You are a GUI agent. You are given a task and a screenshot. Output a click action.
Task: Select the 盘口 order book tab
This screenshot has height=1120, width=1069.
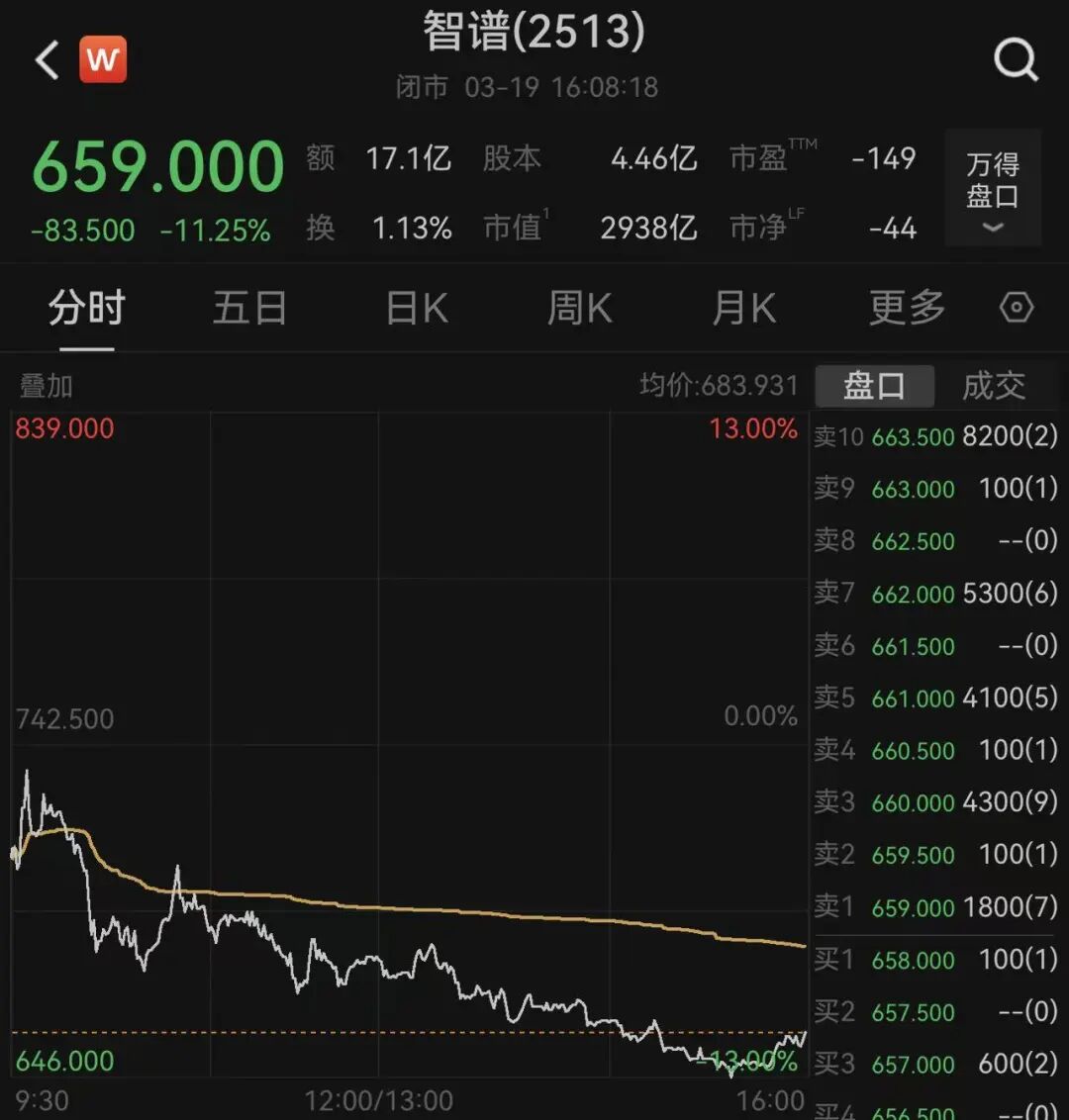874,386
